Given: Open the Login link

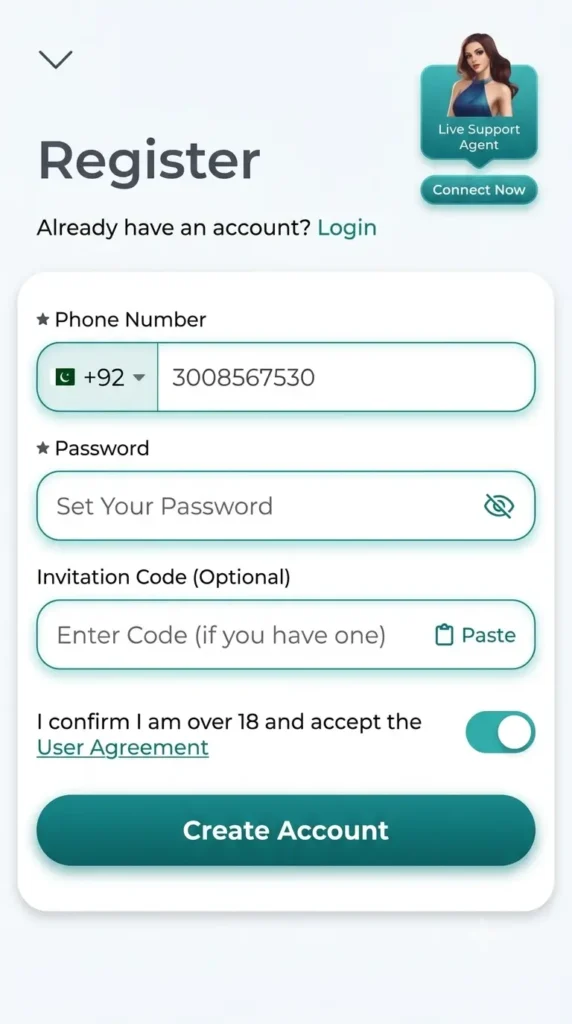Looking at the screenshot, I should click(x=347, y=228).
